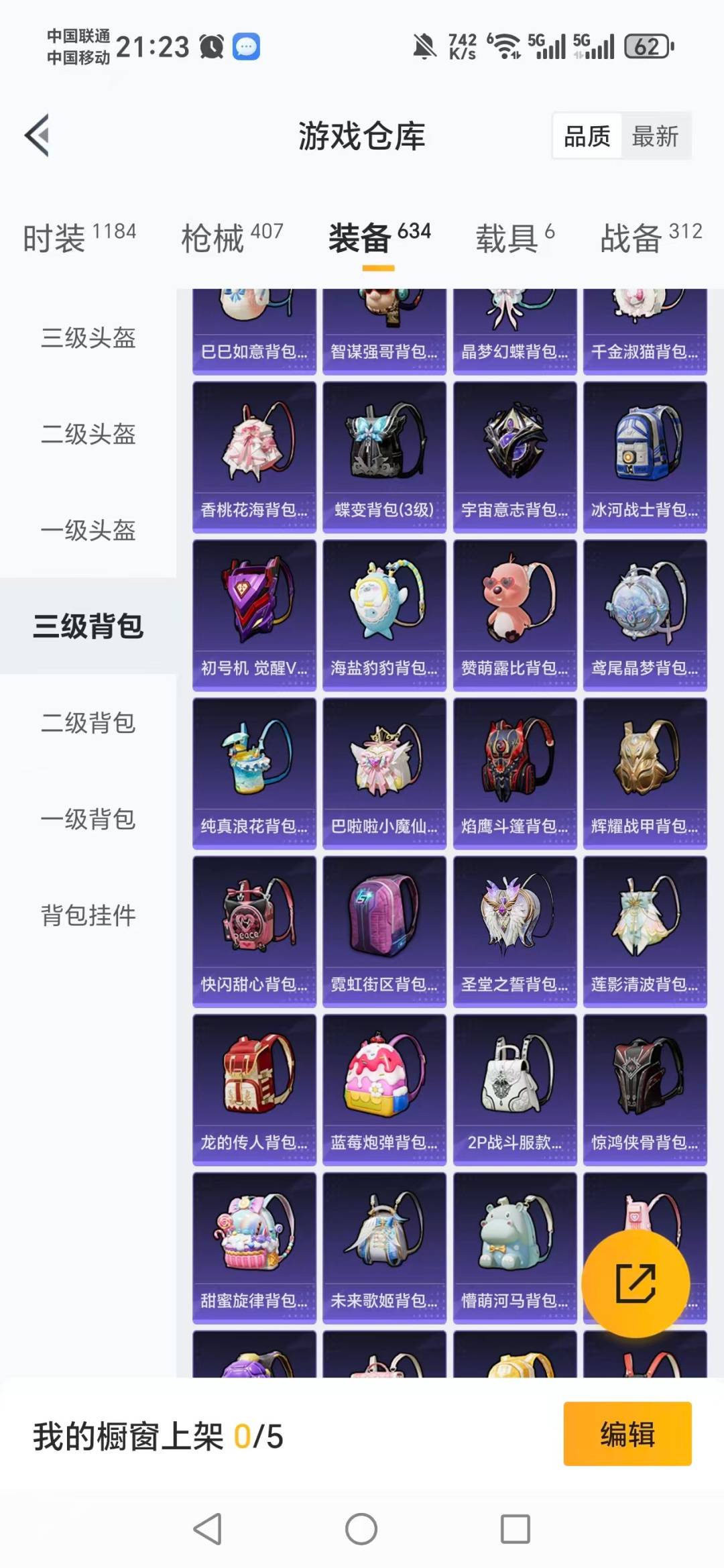
Task: Select the 香桃花海背包 backpack thumbnail
Action: click(255, 443)
